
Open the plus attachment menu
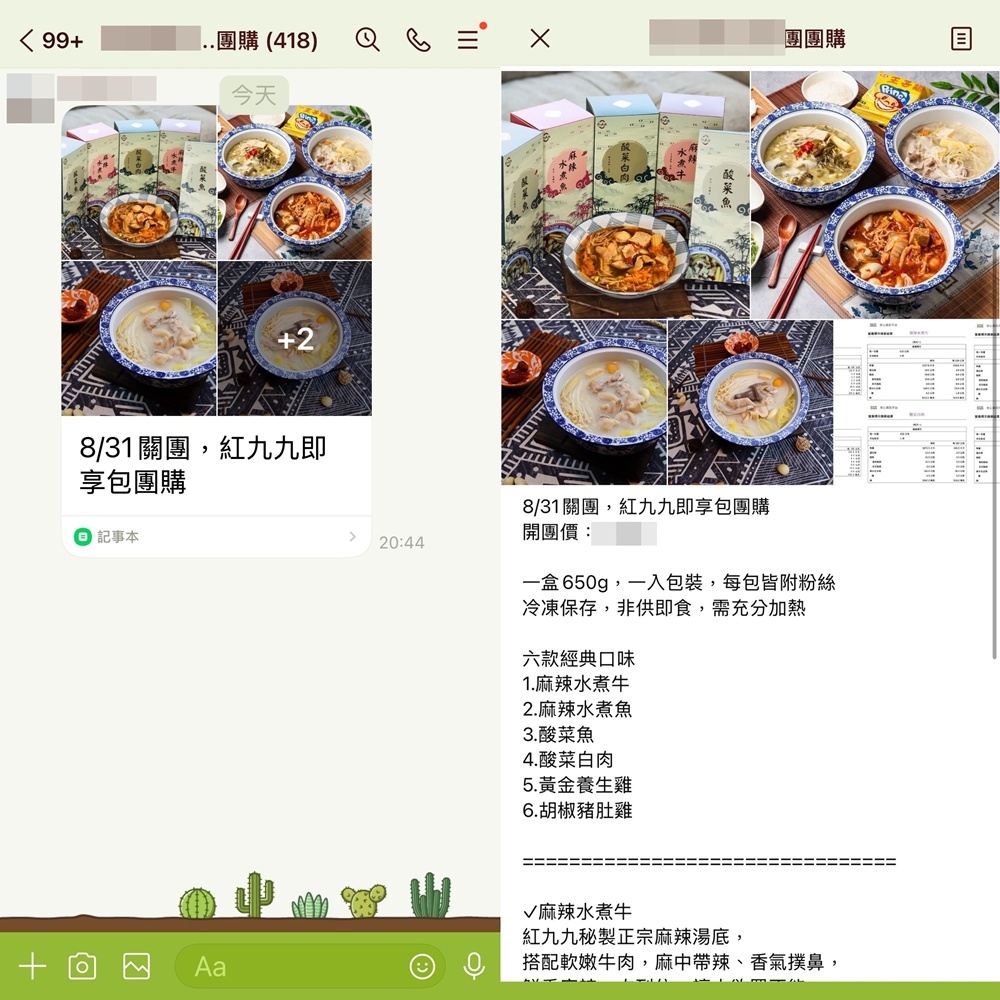pos(32,965)
